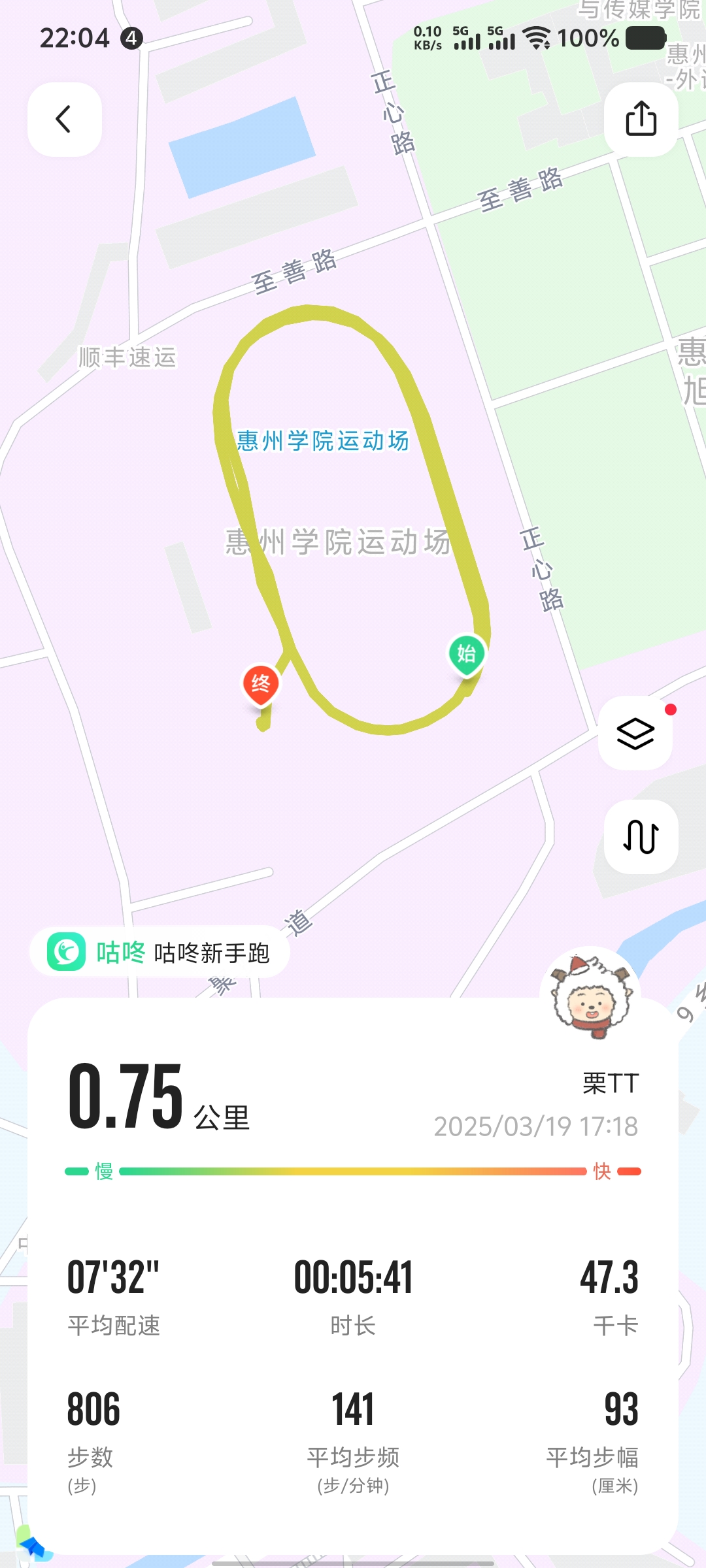Go back using the top-left arrow

coord(64,119)
